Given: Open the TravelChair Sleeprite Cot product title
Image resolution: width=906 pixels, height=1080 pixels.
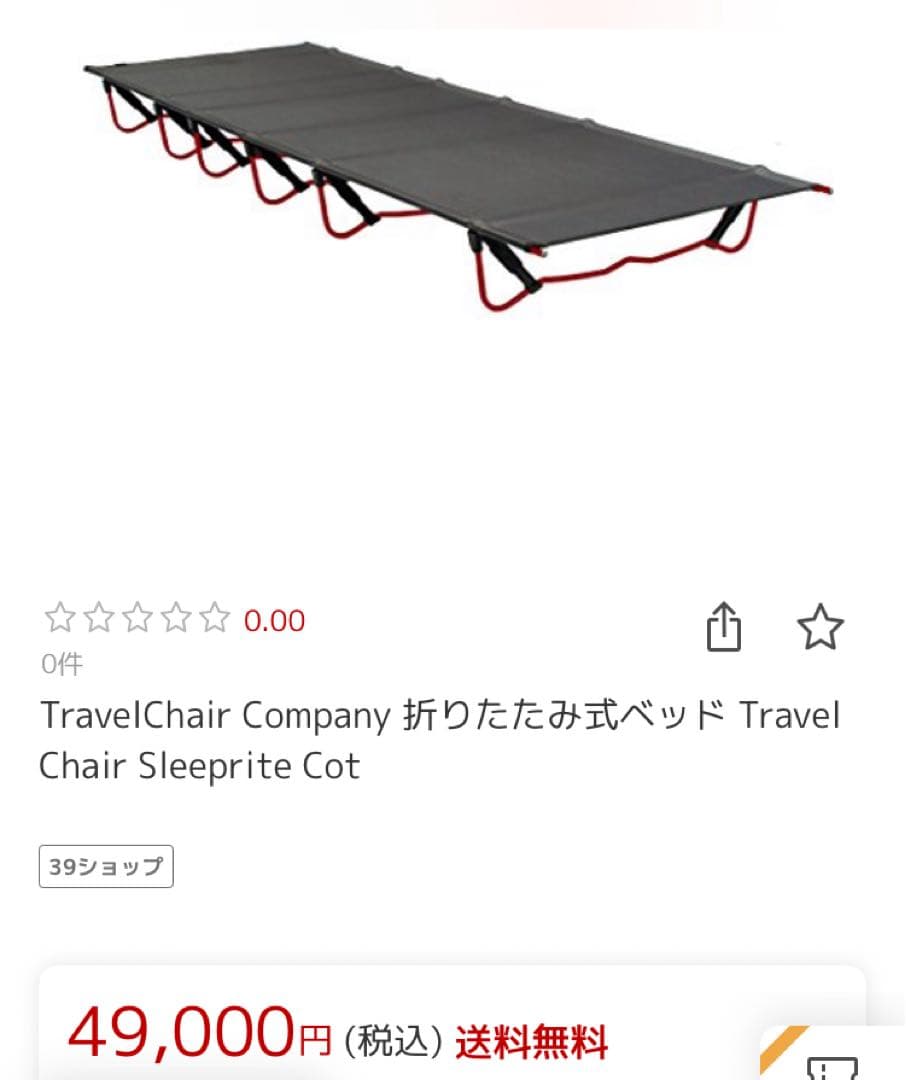Looking at the screenshot, I should (x=438, y=740).
